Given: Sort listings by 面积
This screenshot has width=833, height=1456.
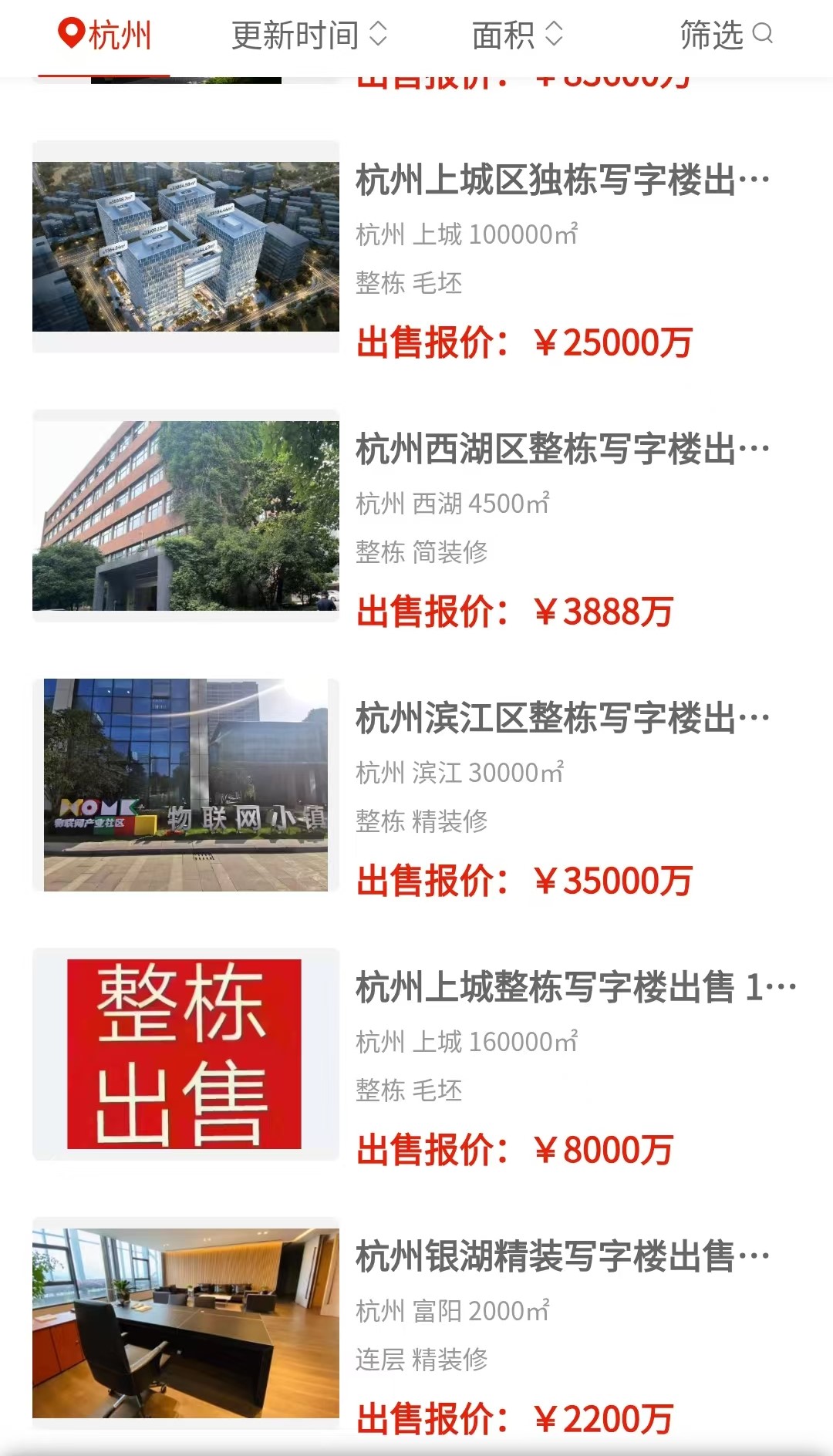Looking at the screenshot, I should 518,35.
